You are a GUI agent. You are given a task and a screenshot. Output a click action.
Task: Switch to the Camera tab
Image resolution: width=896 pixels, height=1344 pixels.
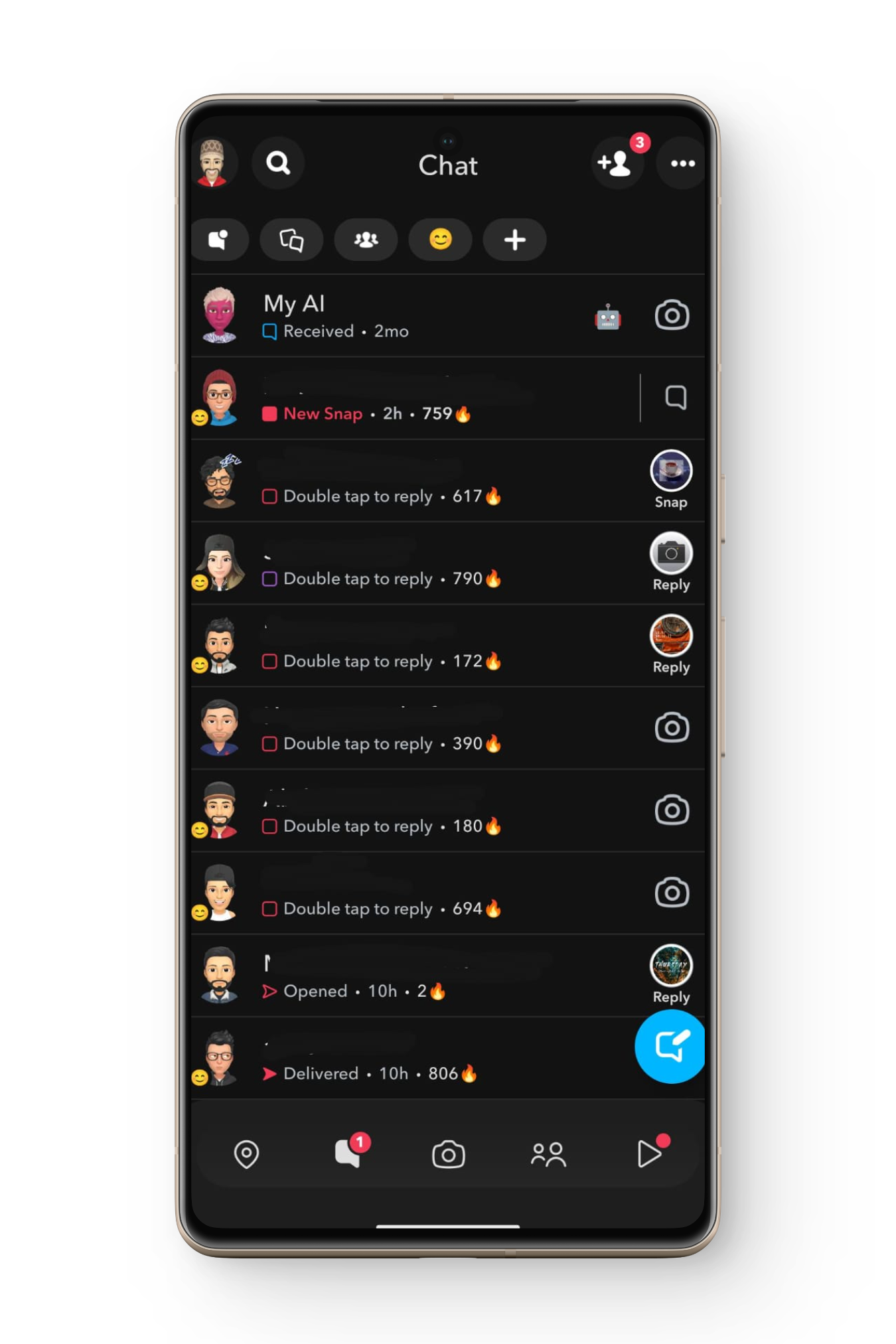pyautogui.click(x=448, y=1155)
